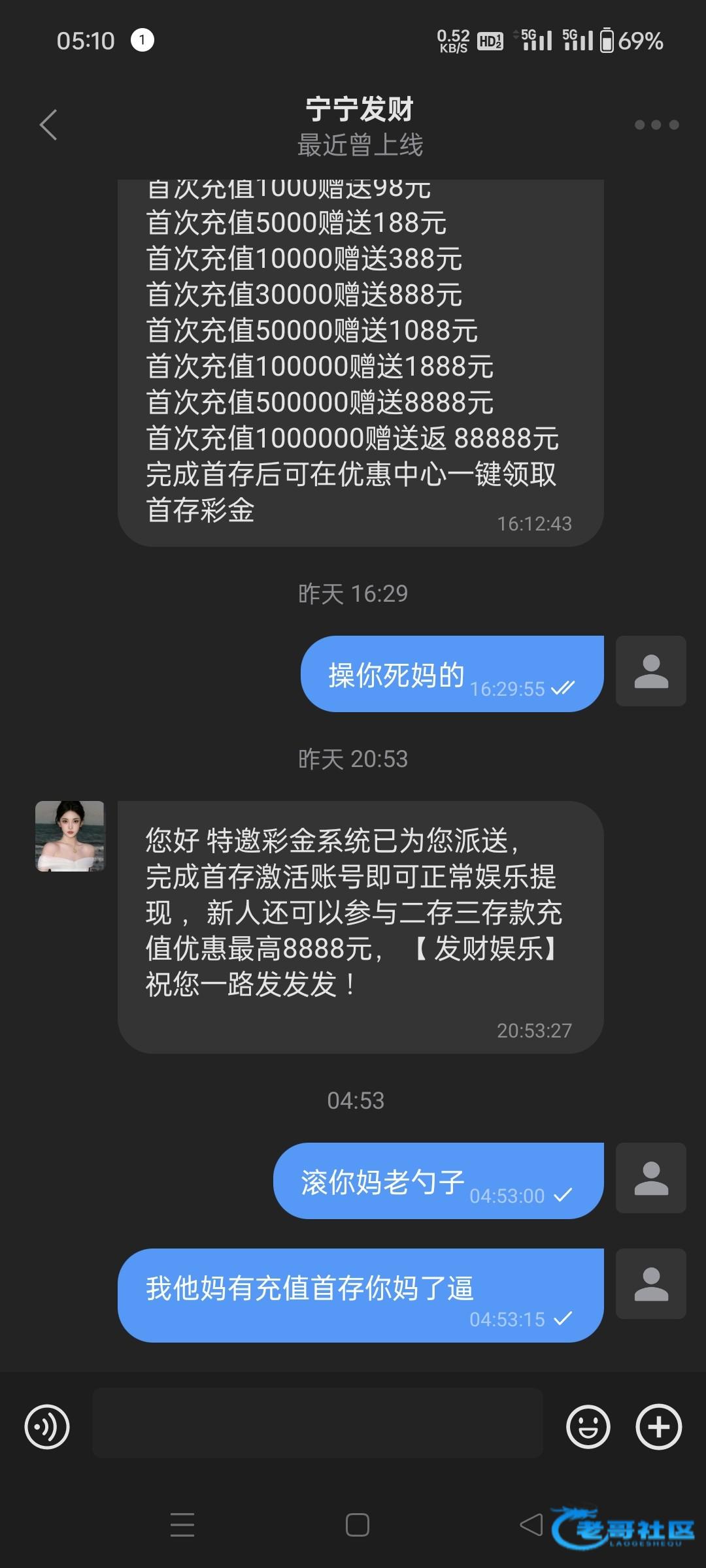The height and width of the screenshot is (1568, 706).
Task: Go back from the 宁宁发财 chat
Action: (48, 125)
